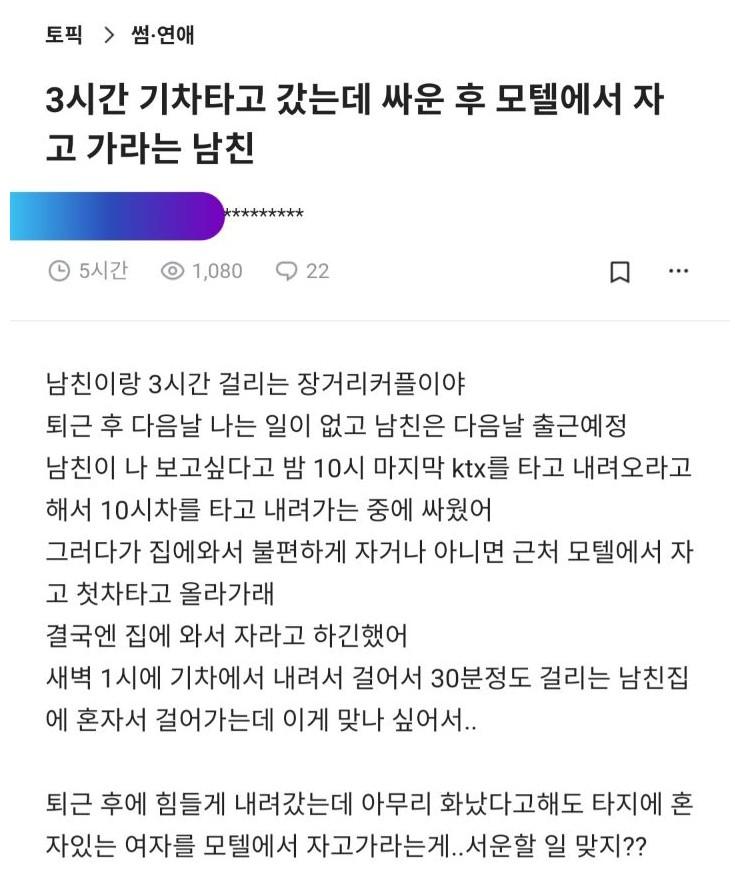Bookmark this post

point(619,272)
